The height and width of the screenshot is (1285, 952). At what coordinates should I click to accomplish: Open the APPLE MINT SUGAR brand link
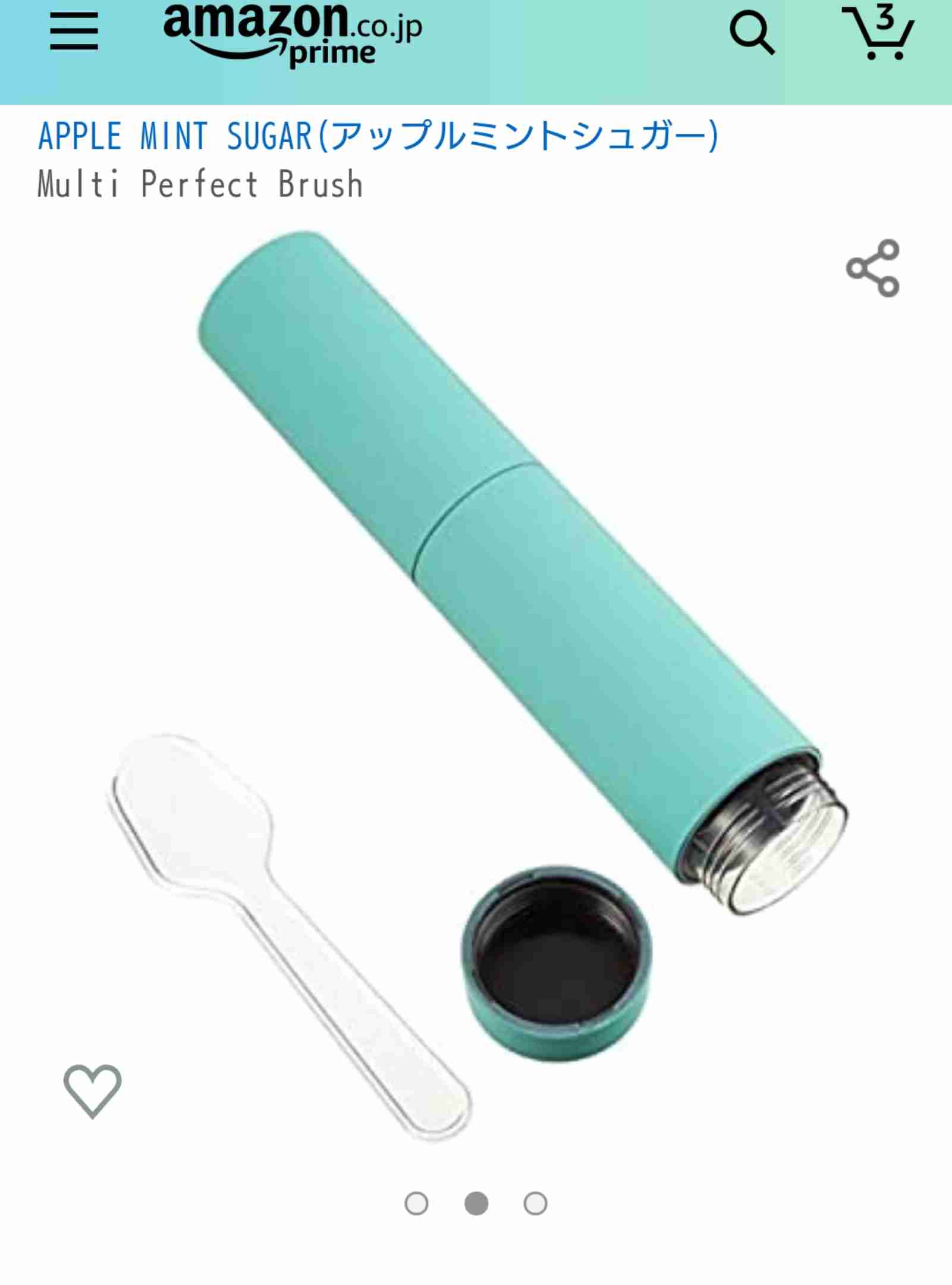click(378, 136)
